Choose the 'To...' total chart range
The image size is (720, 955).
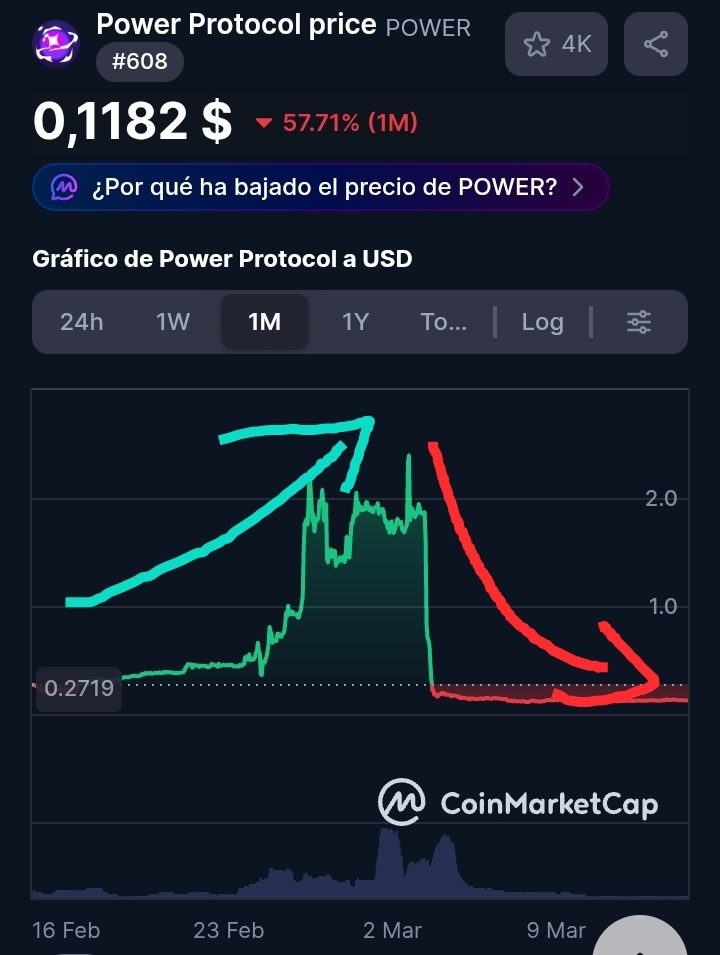(443, 322)
